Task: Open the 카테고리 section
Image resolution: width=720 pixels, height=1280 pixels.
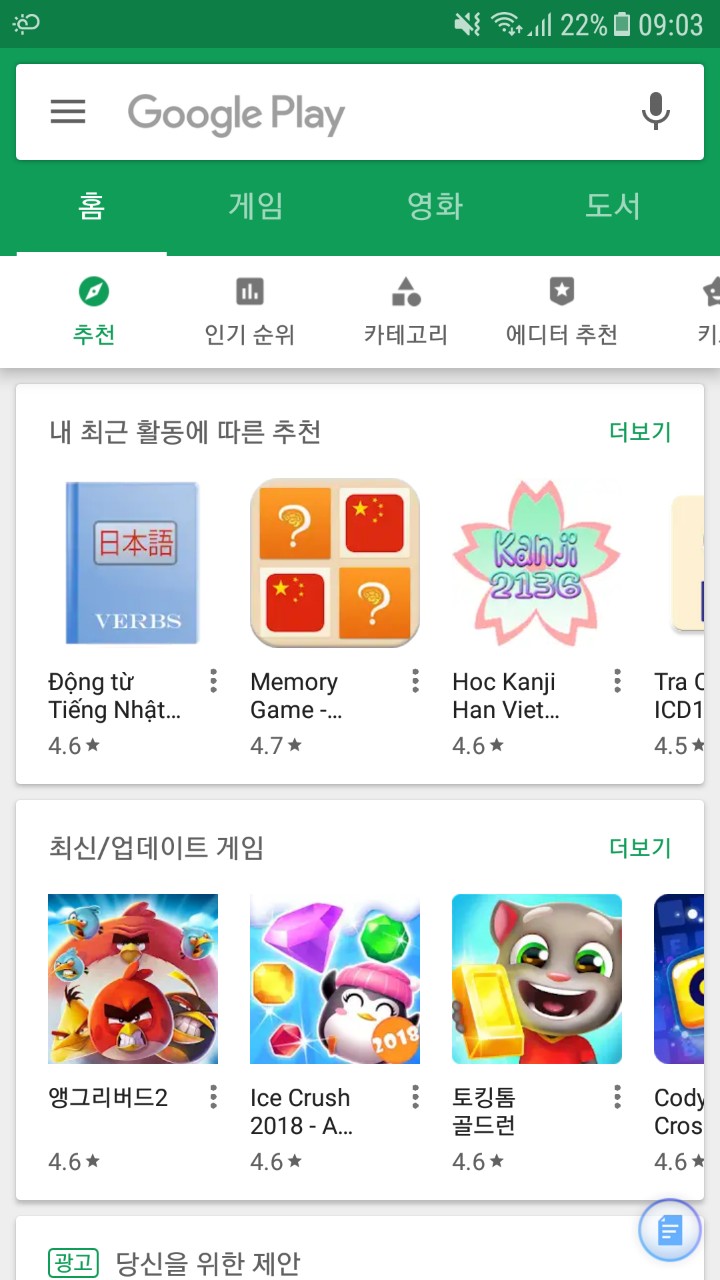Action: pos(405,311)
